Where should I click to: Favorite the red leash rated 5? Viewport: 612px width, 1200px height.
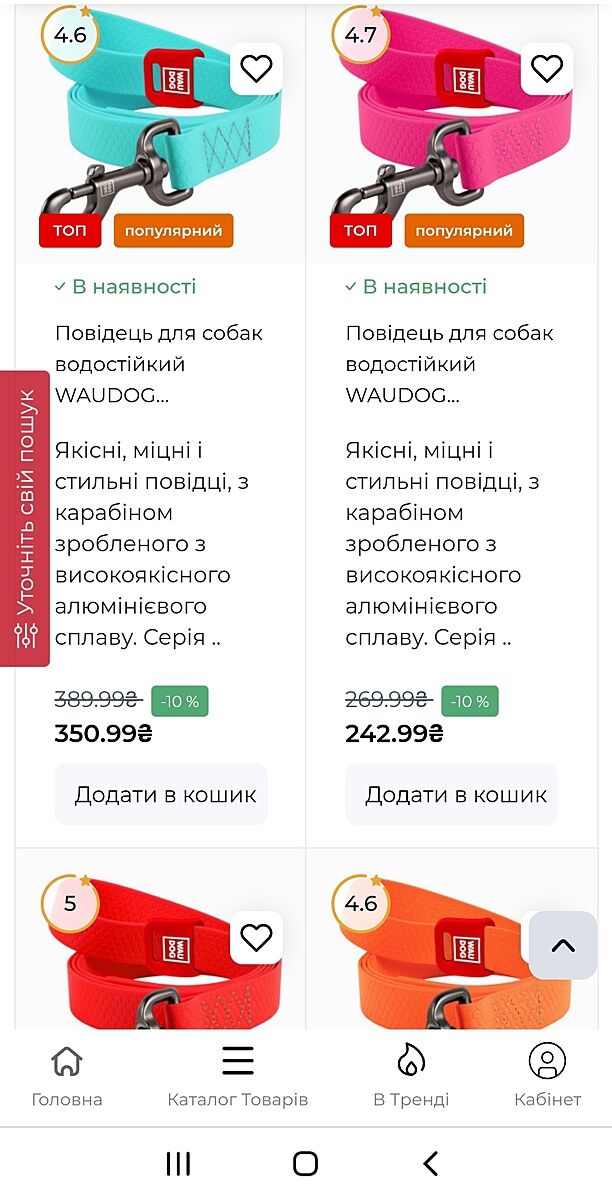257,937
